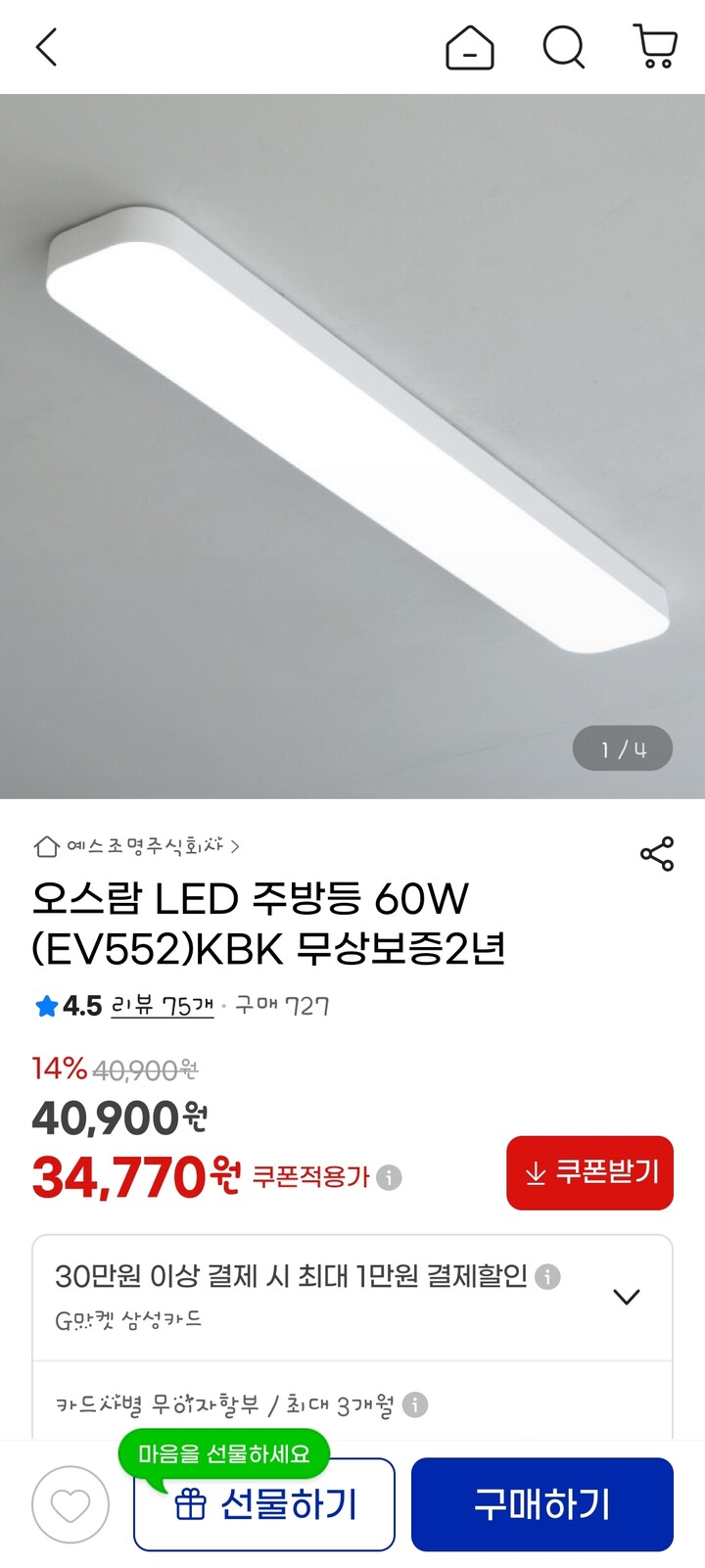Open the 리뷰 75개 reviews link
Screen dimensions: 705x1568
pos(163,1006)
